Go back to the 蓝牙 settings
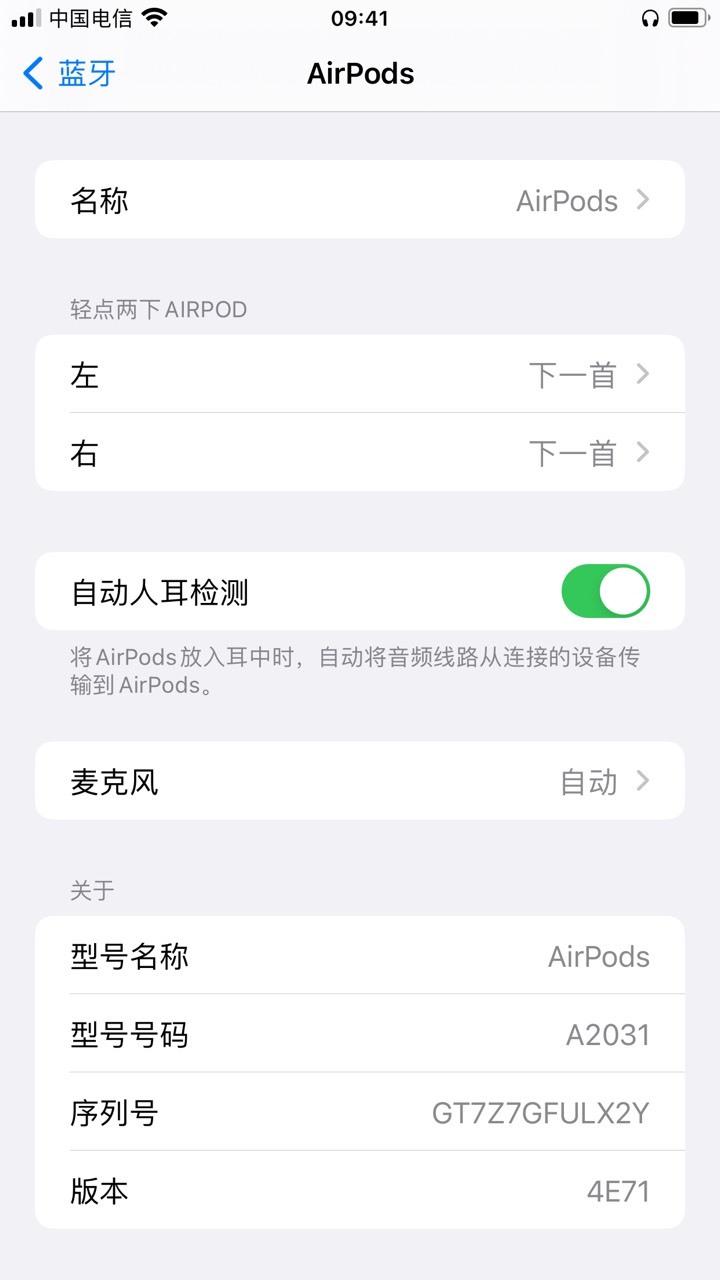The height and width of the screenshot is (1280, 720). 69,73
